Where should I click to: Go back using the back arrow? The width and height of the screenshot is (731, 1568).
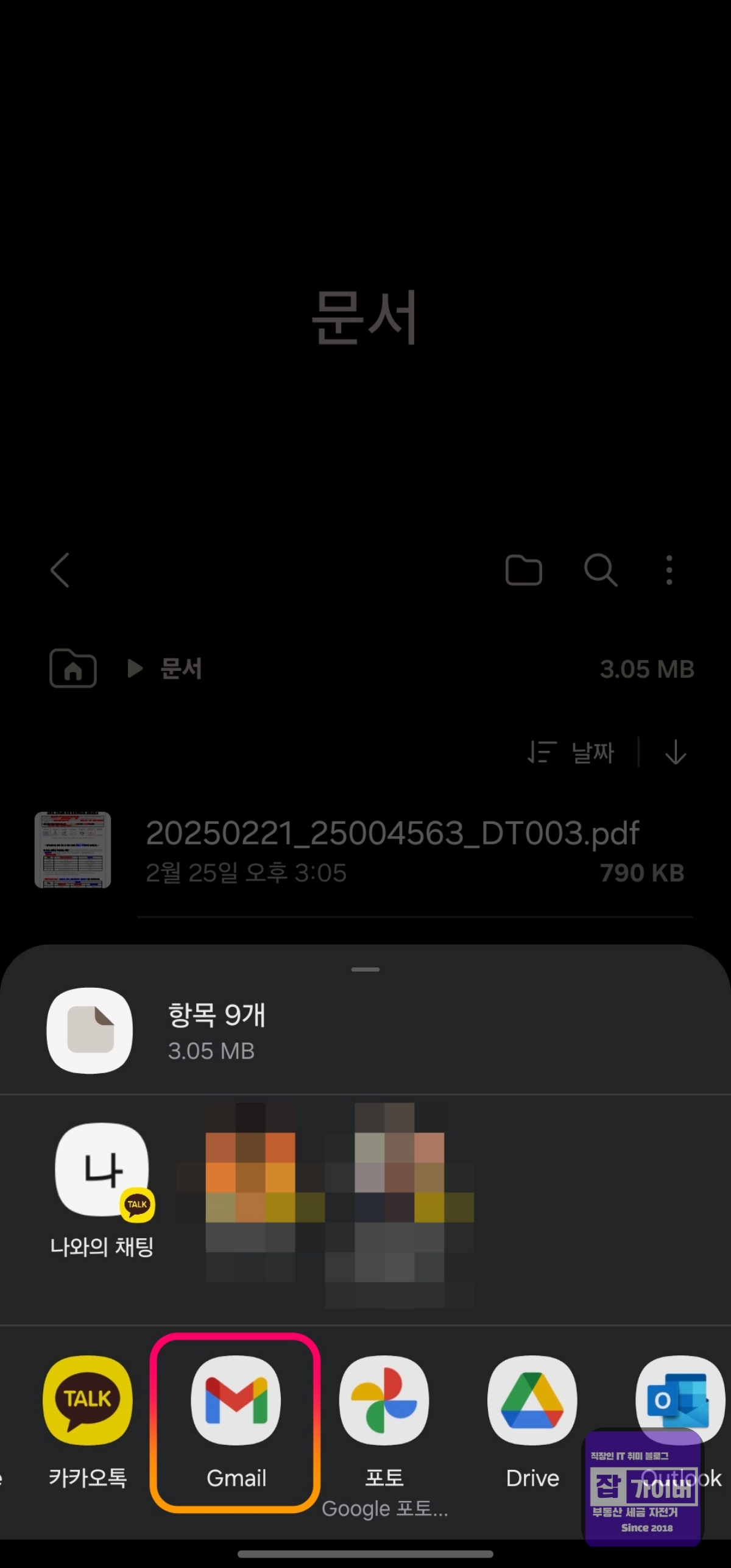click(60, 571)
